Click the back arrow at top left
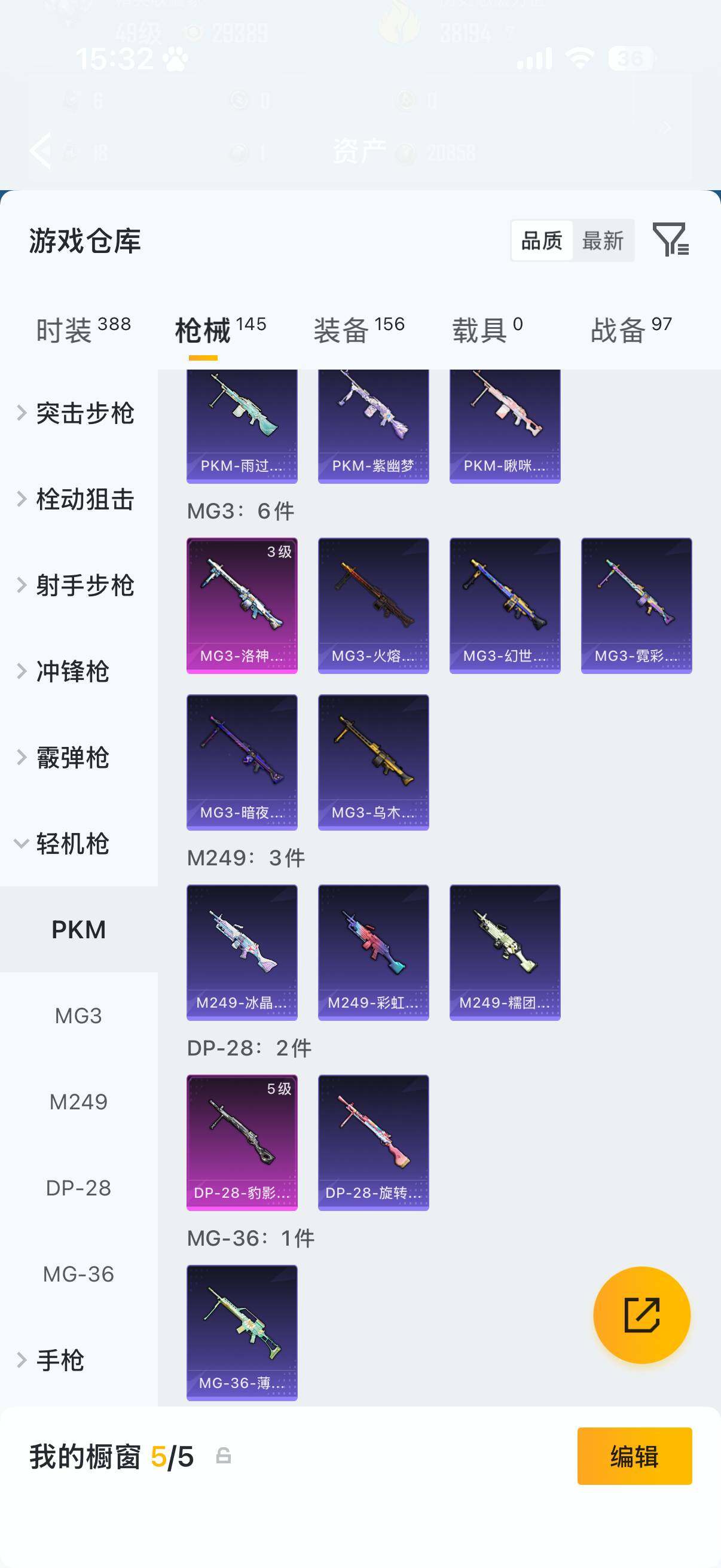This screenshot has width=721, height=1568. point(40,151)
